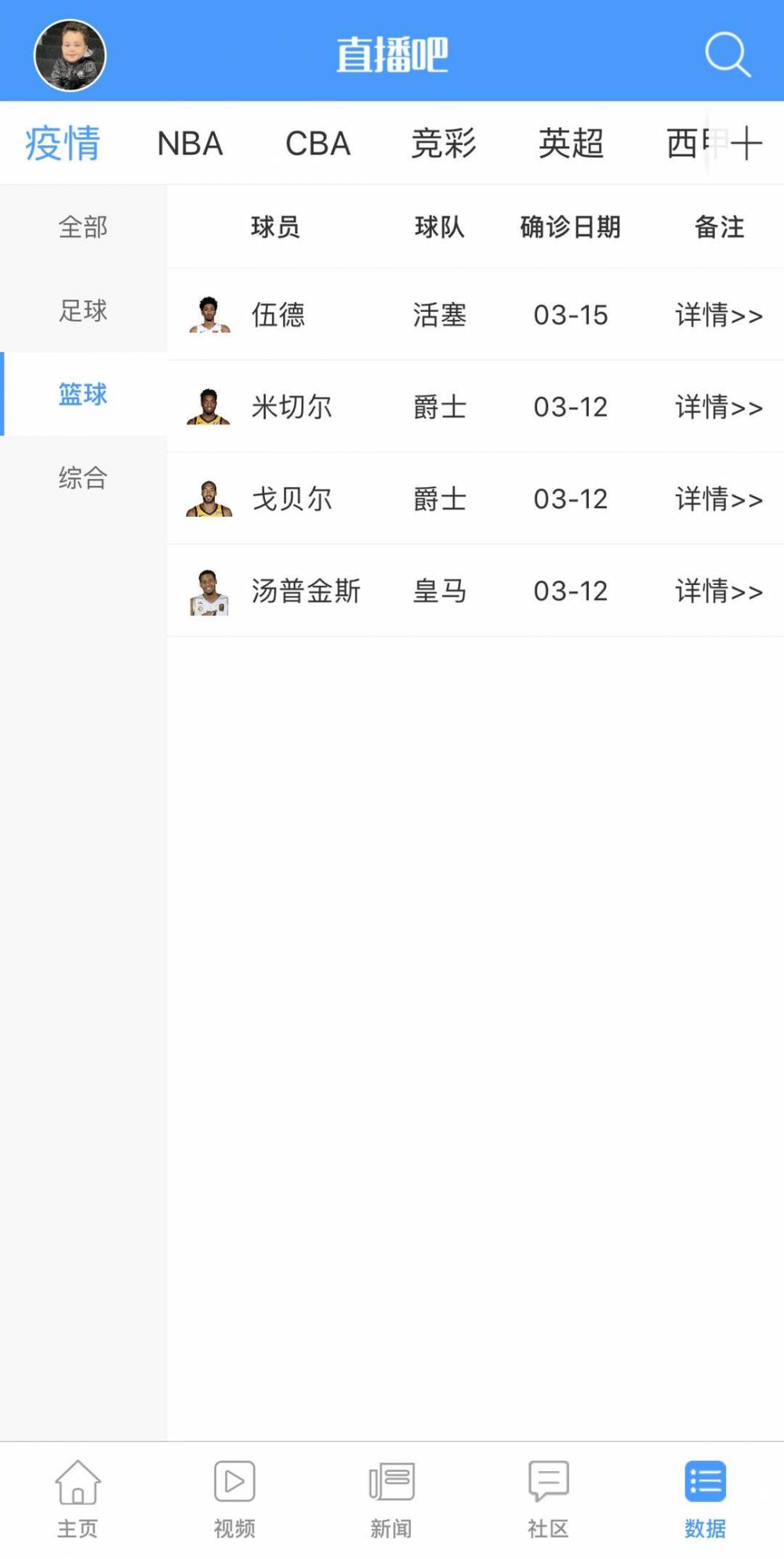Screen dimensions: 784x1559
Task: Go to the 主页 tab
Action: coord(78,1499)
